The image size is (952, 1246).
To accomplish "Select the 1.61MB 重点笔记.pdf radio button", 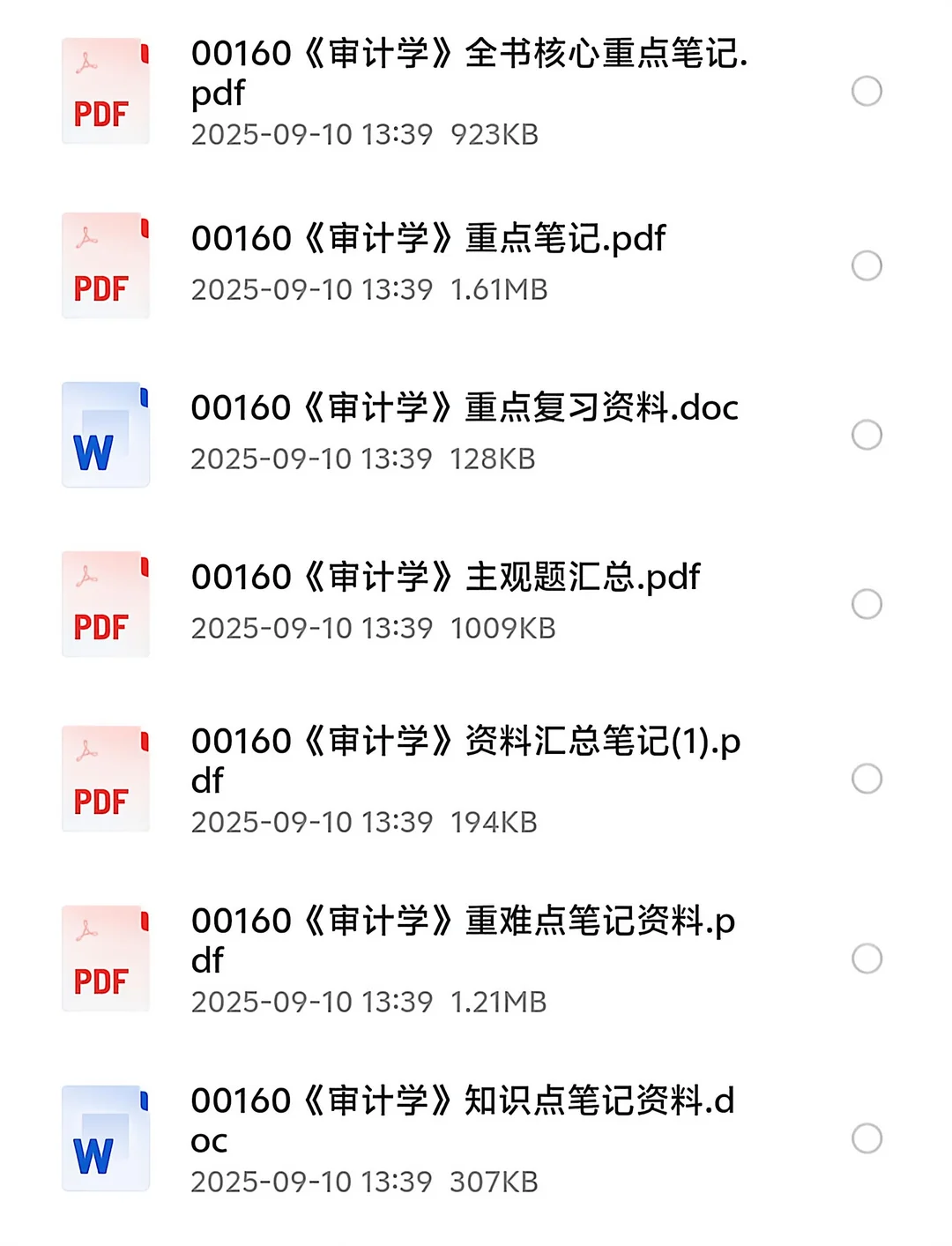I will pyautogui.click(x=866, y=265).
